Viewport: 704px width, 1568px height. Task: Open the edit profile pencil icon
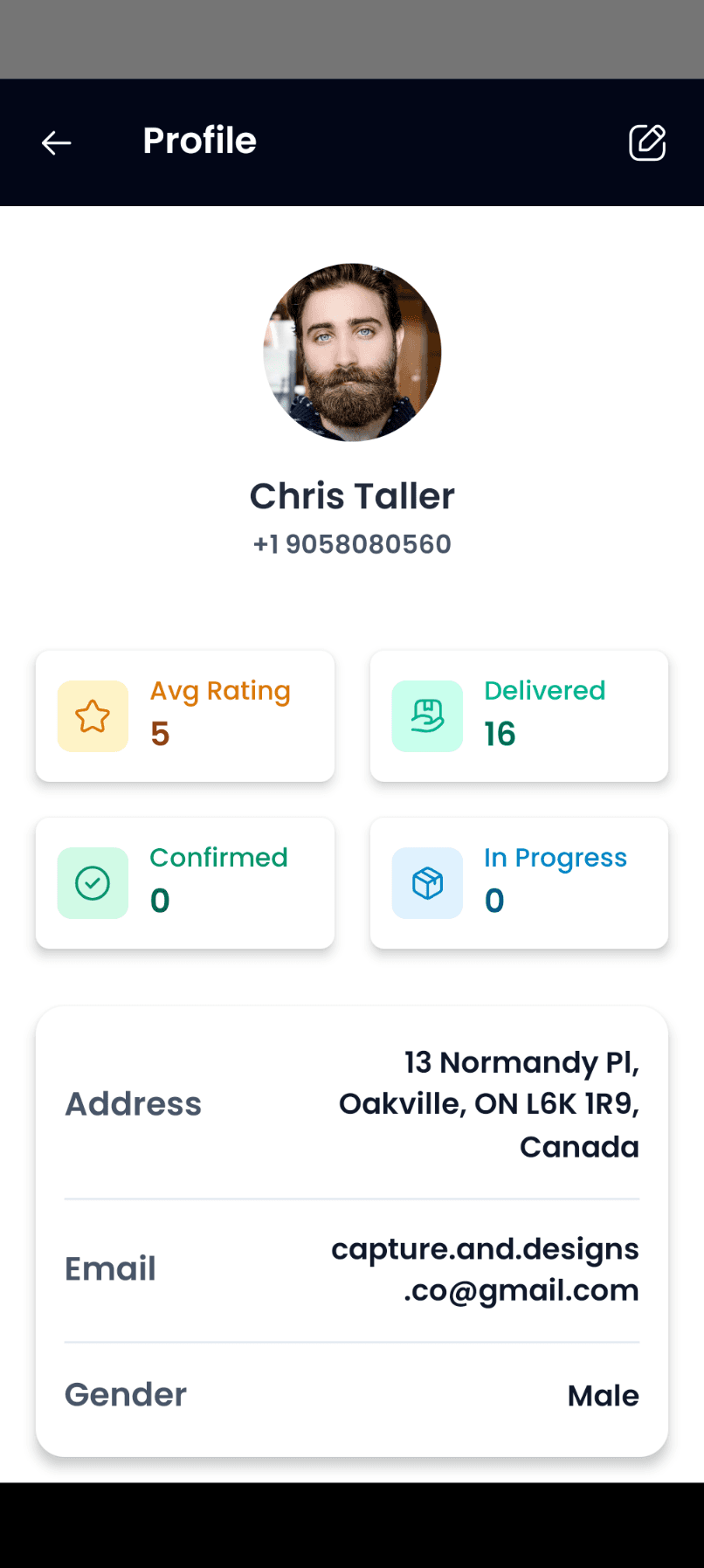pos(647,142)
